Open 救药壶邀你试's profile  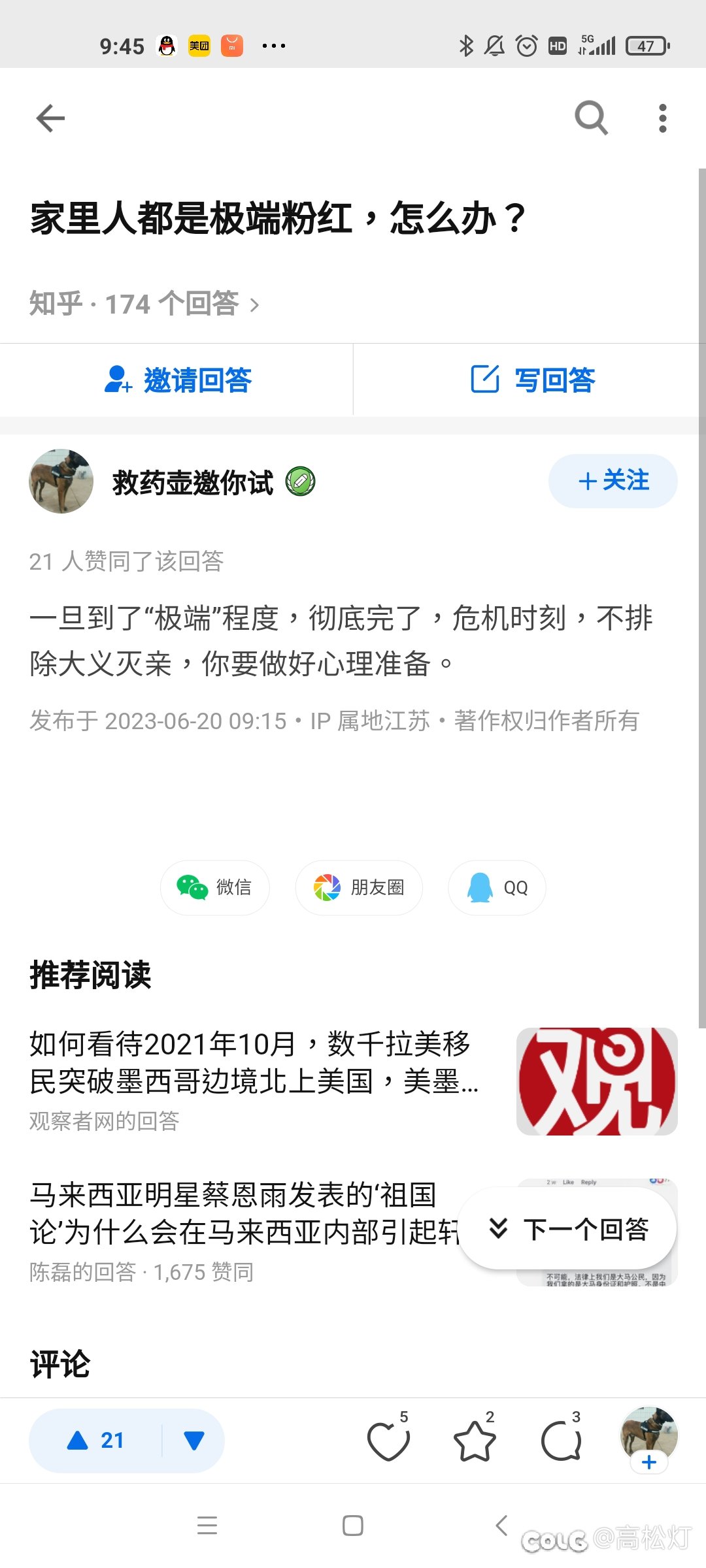tap(192, 482)
